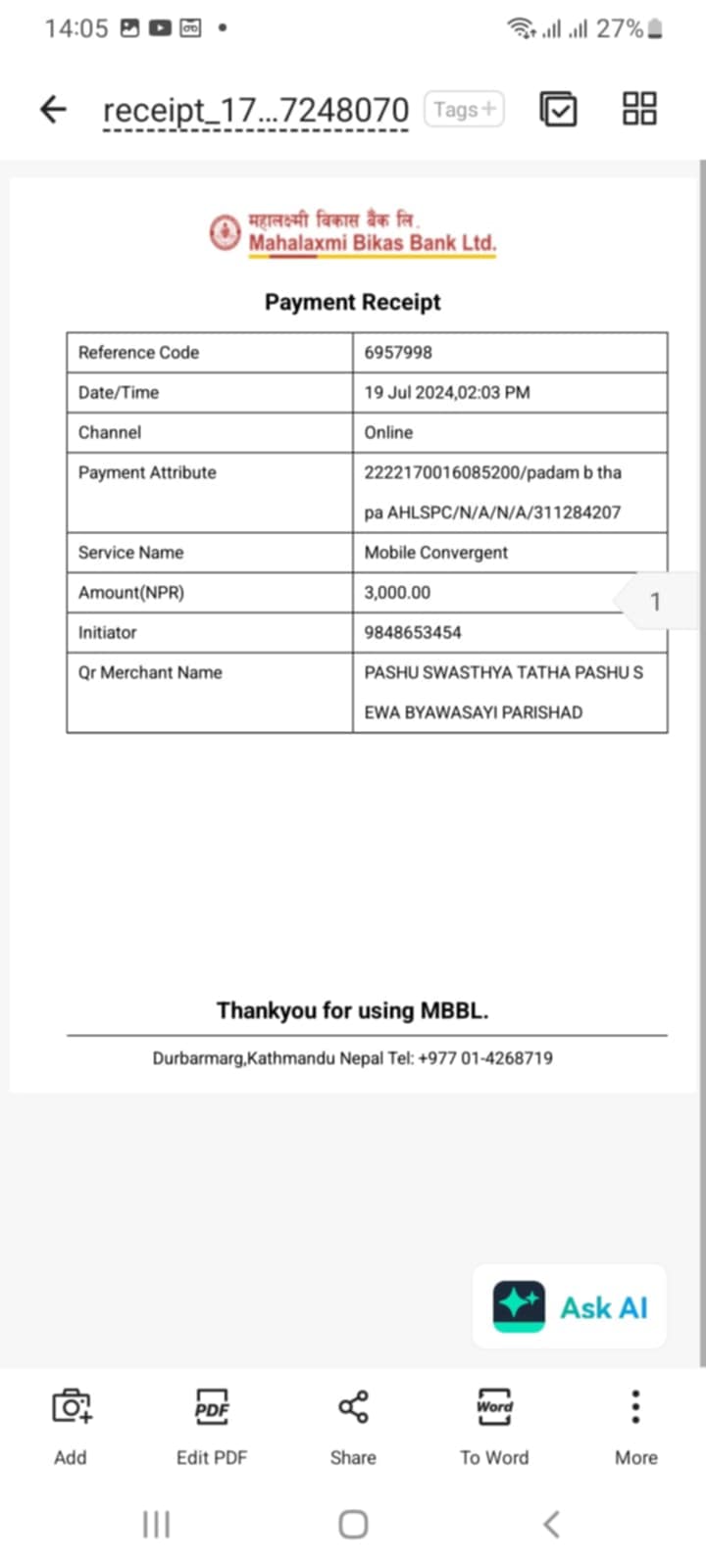Open the Ask AI assistant
The height and width of the screenshot is (1568, 706).
coord(570,1306)
